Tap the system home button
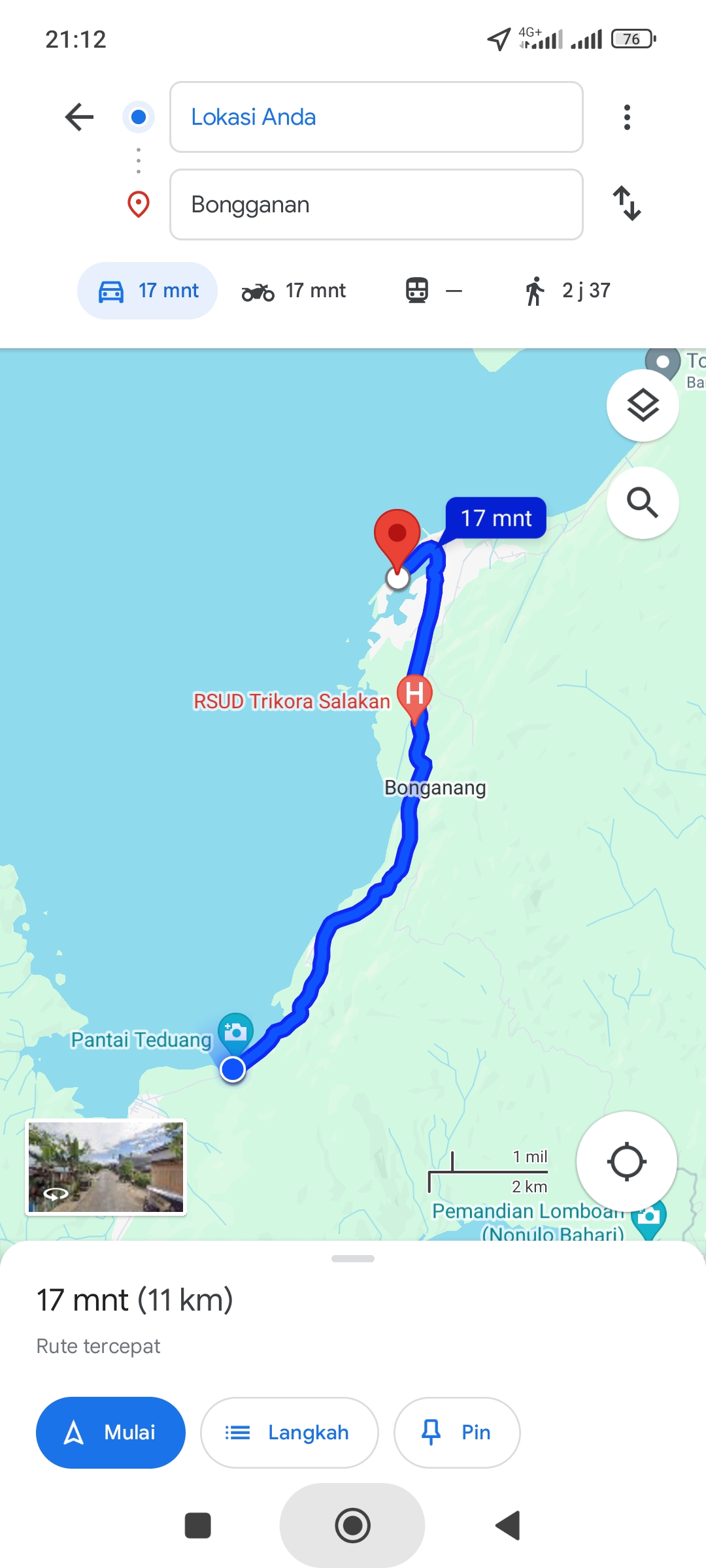 coord(353,1526)
